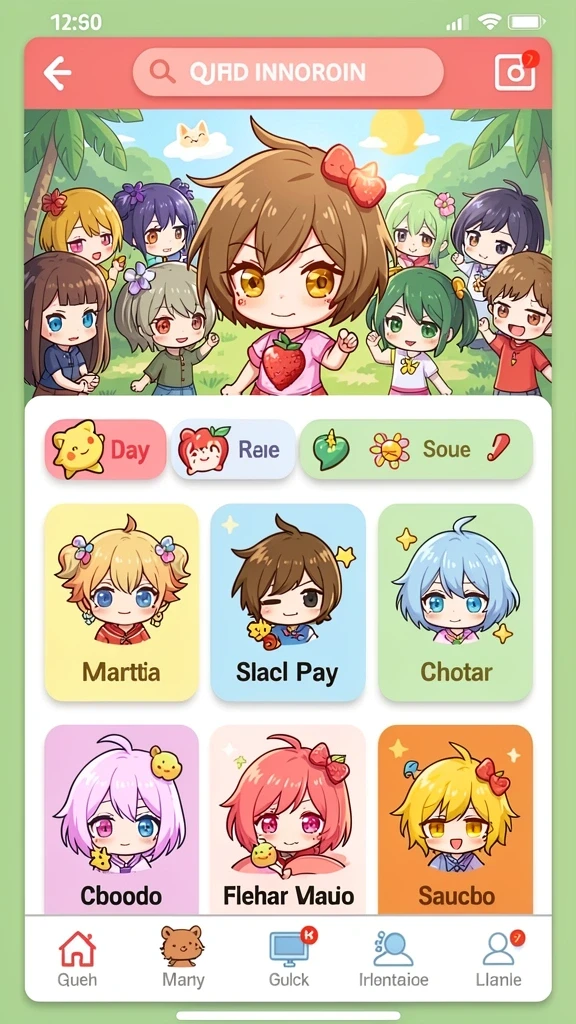Screen dimensions: 576x1024
Task: Switch to the Many tab
Action: 183,958
